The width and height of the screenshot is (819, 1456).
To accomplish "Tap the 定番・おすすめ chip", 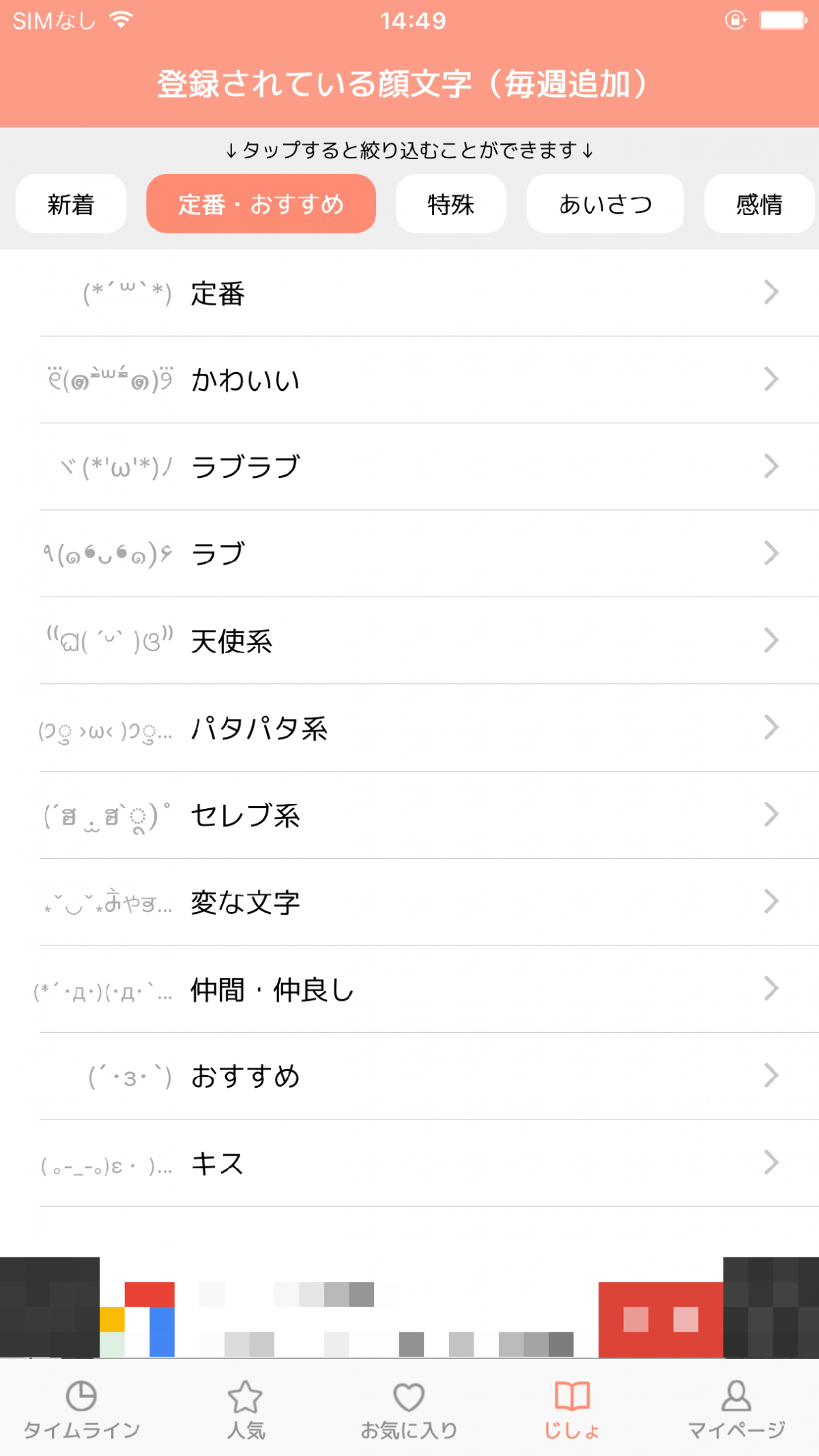I will tap(261, 204).
